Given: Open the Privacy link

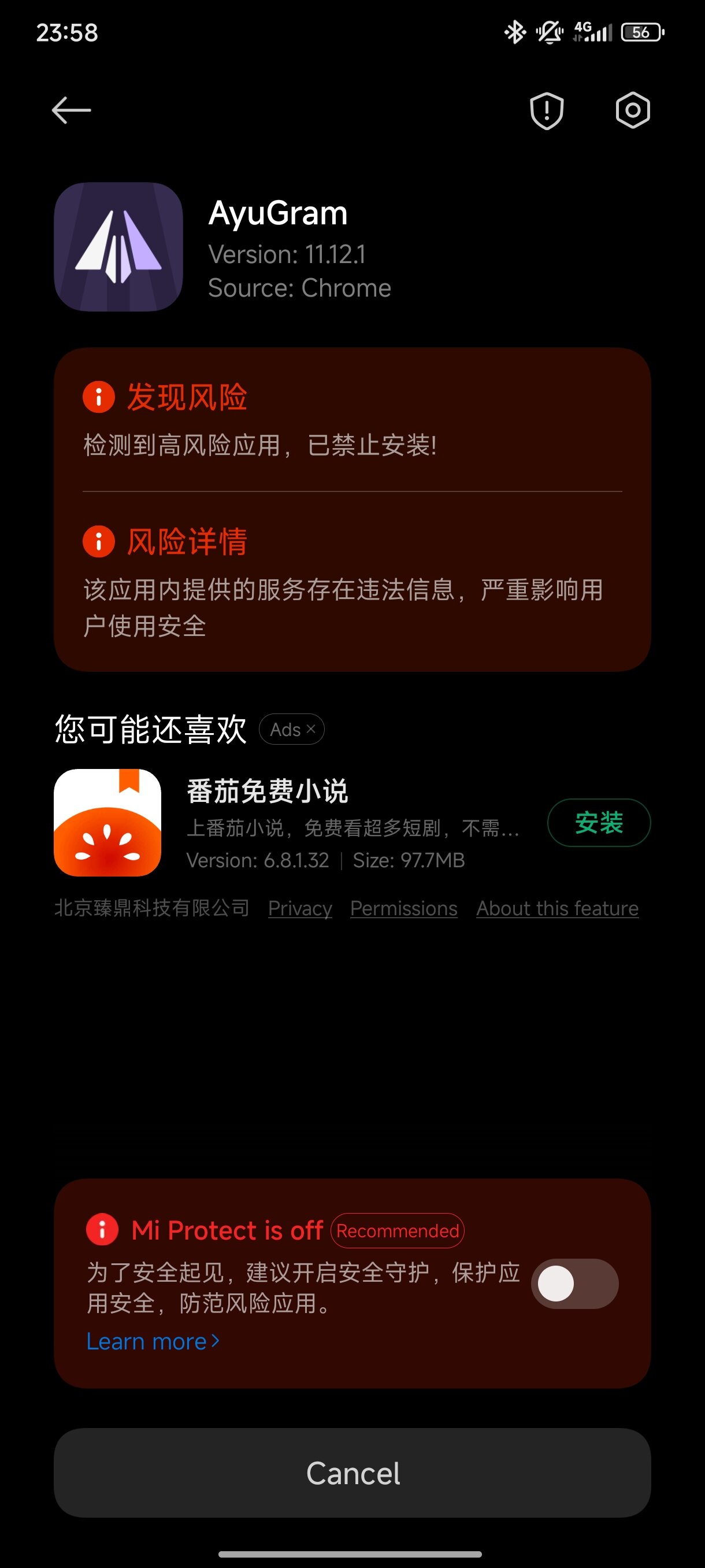Looking at the screenshot, I should [x=300, y=908].
